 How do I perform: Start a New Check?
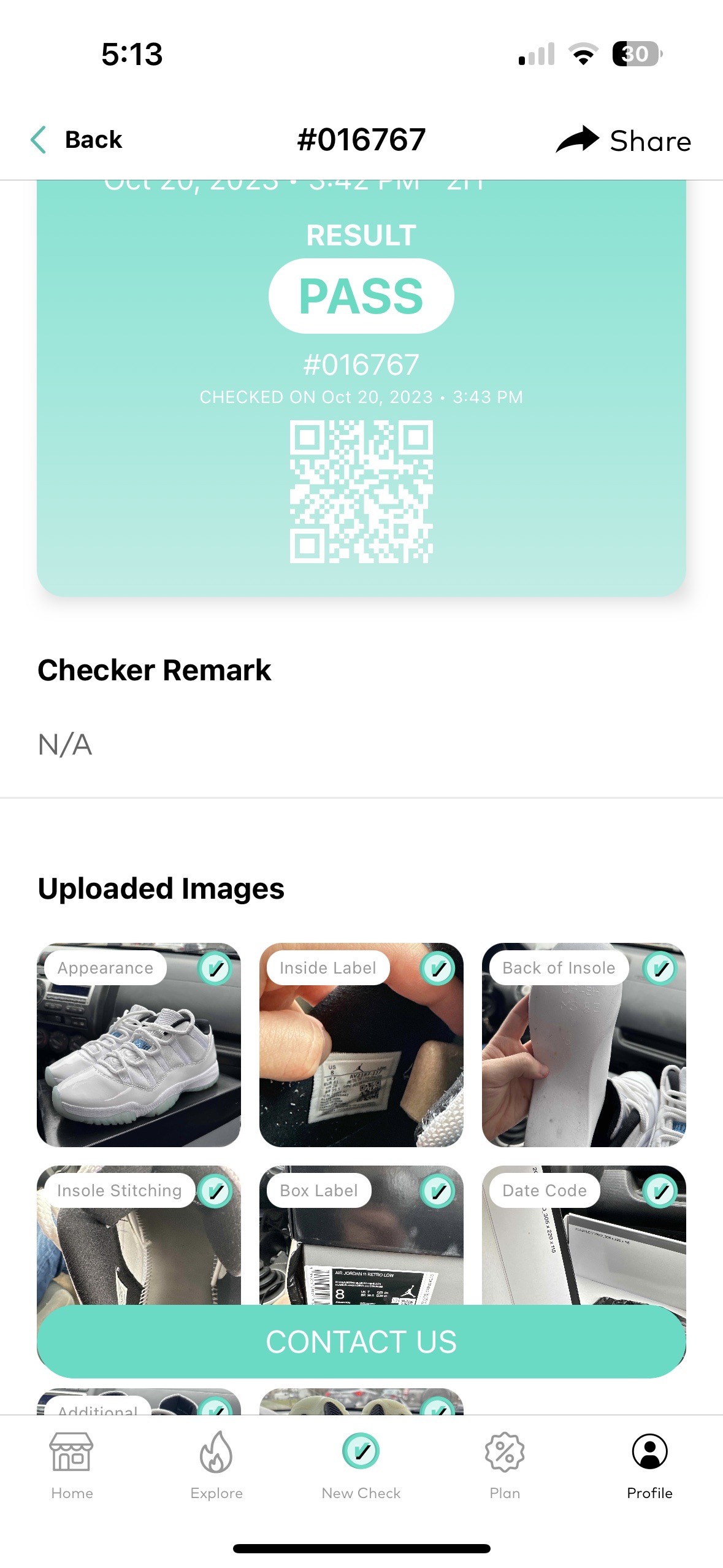(361, 1466)
